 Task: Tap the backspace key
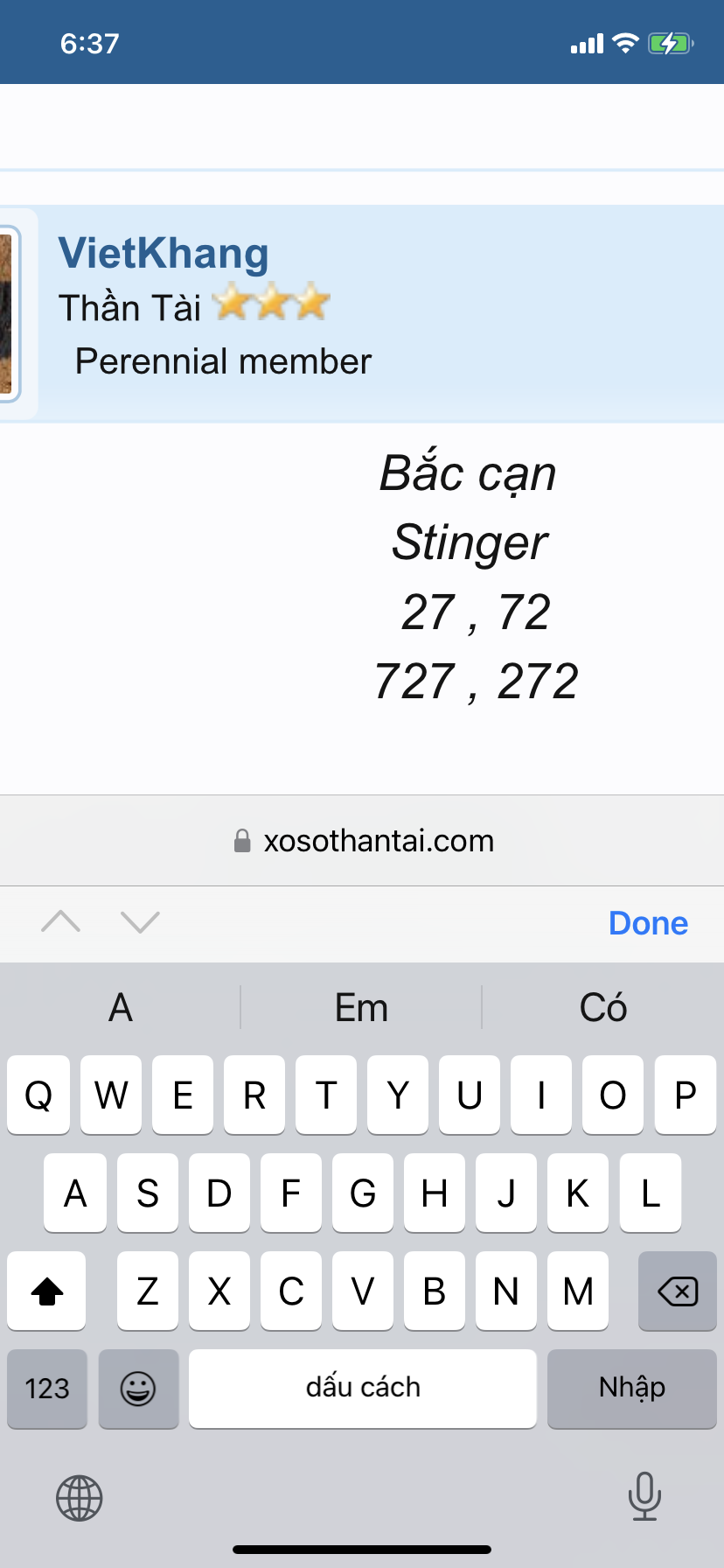tap(677, 1291)
